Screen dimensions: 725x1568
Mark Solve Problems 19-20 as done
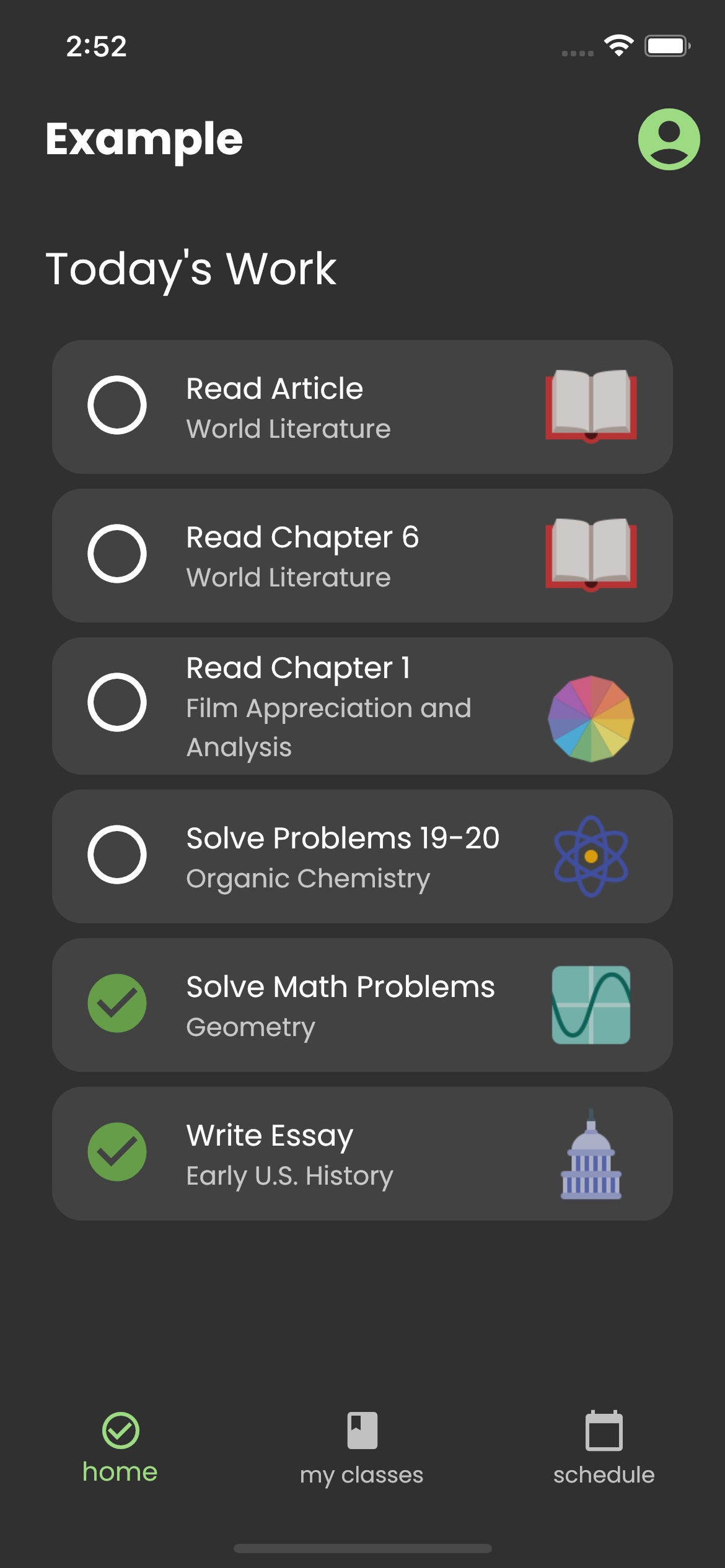tap(118, 856)
